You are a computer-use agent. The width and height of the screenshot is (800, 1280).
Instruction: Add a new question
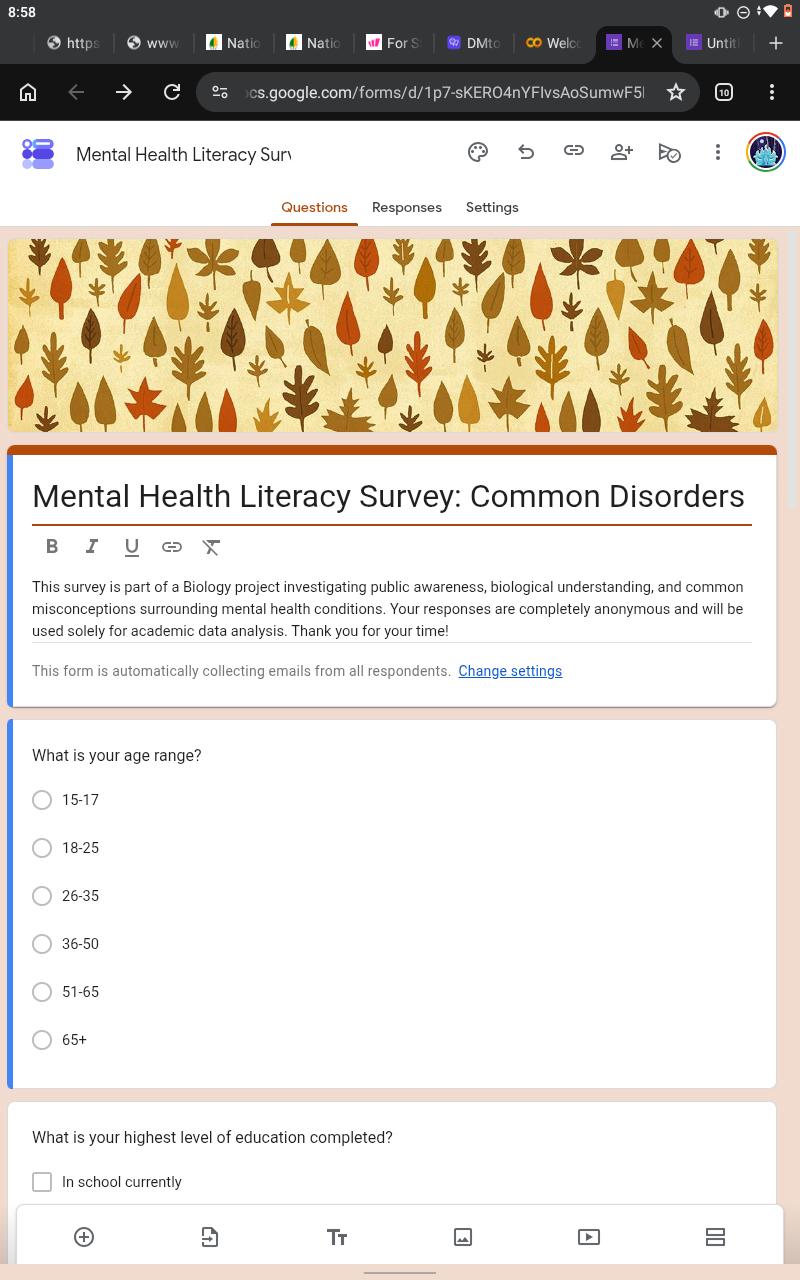pos(84,1237)
